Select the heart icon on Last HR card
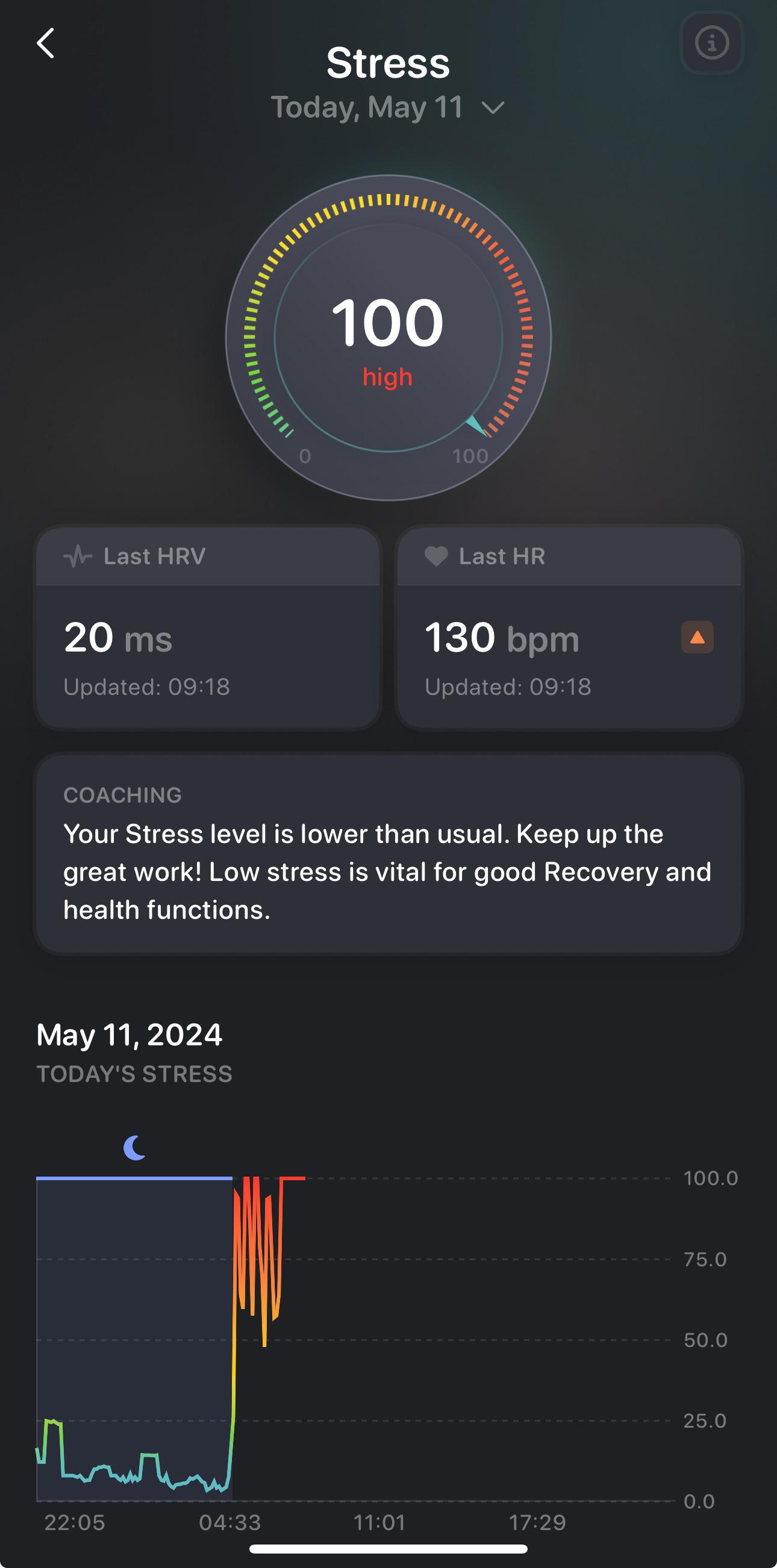Viewport: 777px width, 1568px height. coord(436,556)
